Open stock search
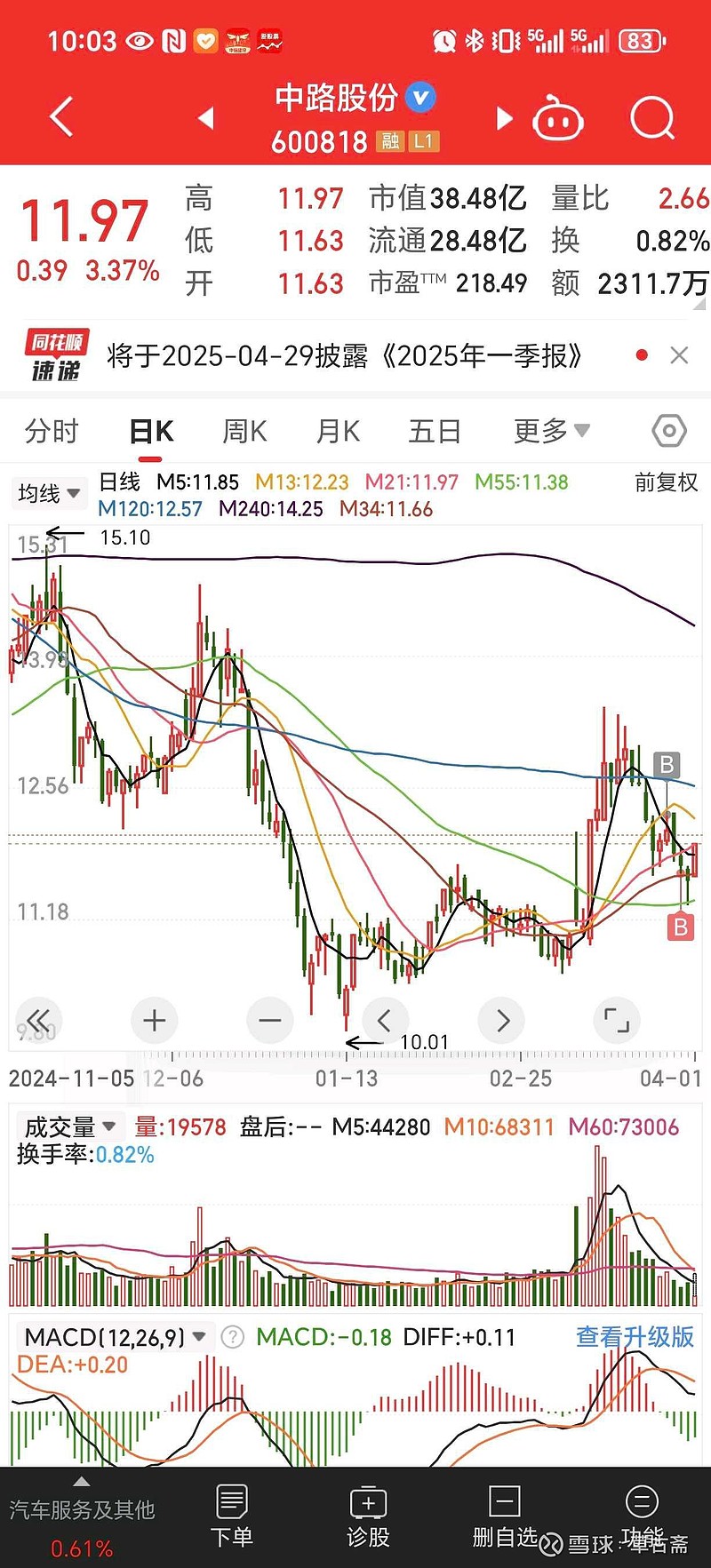The height and width of the screenshot is (1568, 711). (652, 118)
